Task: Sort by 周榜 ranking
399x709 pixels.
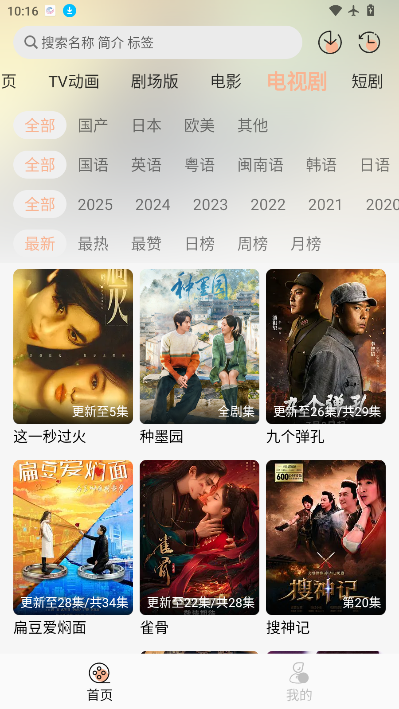Action: (x=252, y=244)
